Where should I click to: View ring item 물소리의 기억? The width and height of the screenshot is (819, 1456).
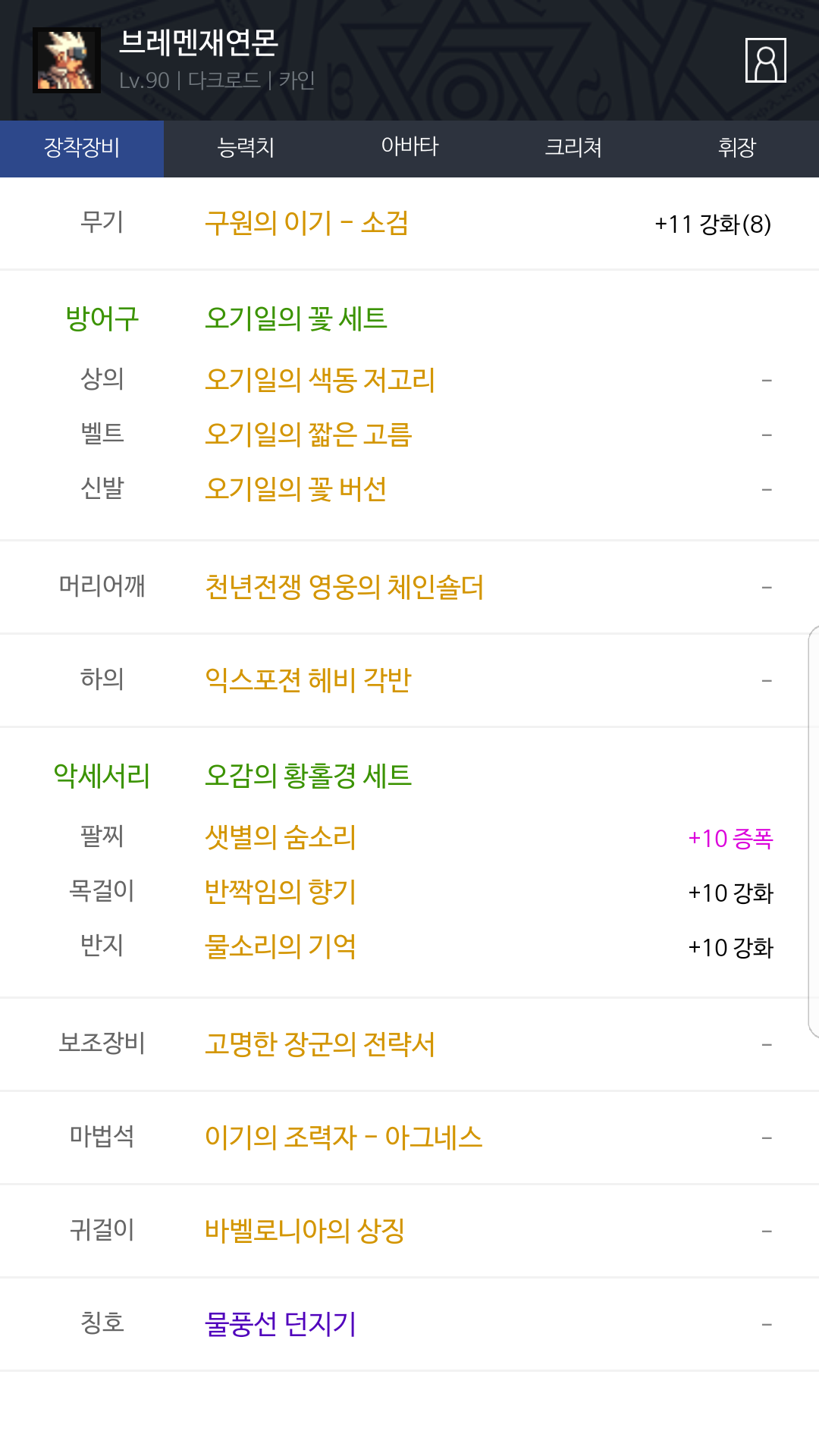(281, 947)
